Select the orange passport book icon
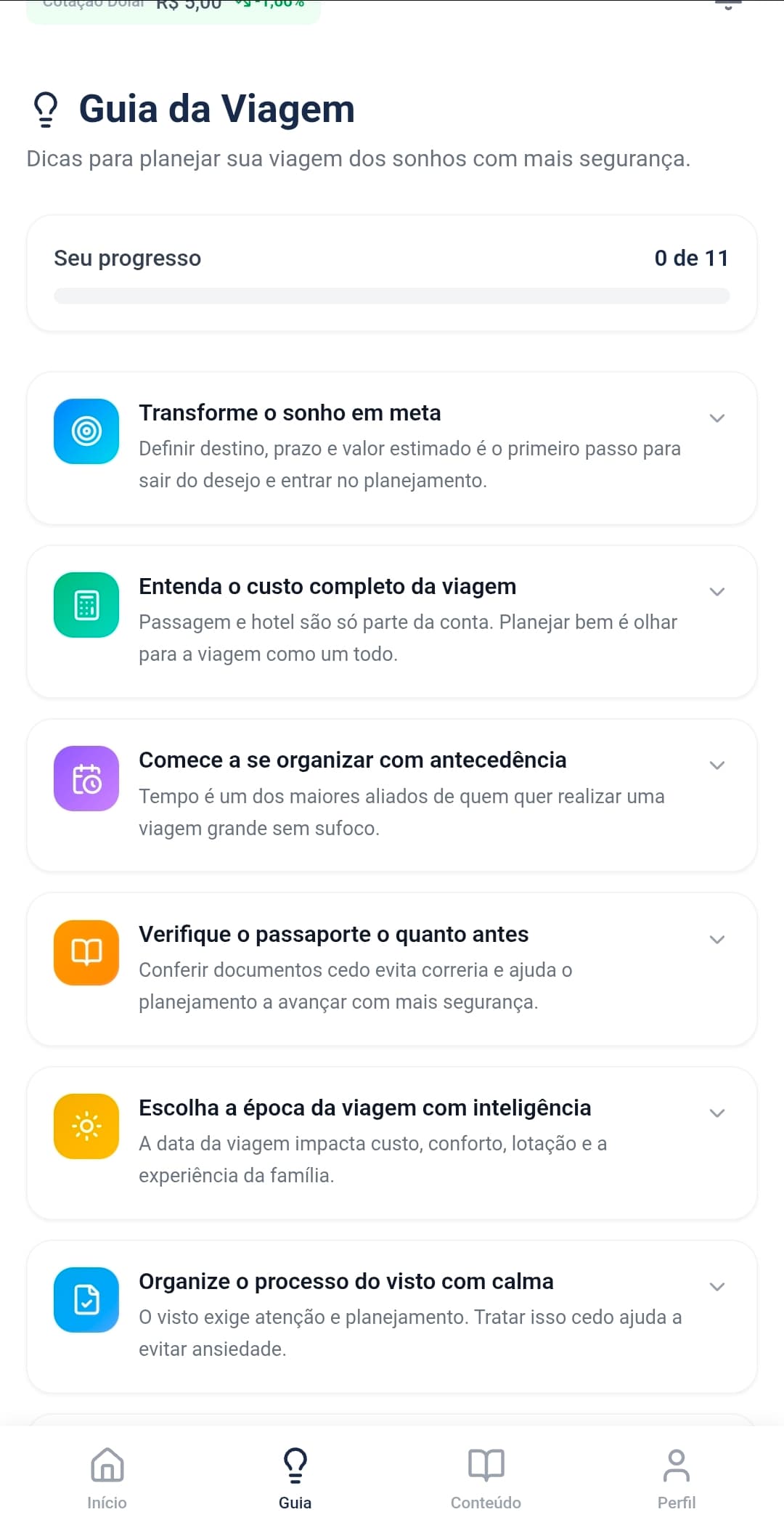Viewport: 784px width, 1536px height. pyautogui.click(x=86, y=953)
